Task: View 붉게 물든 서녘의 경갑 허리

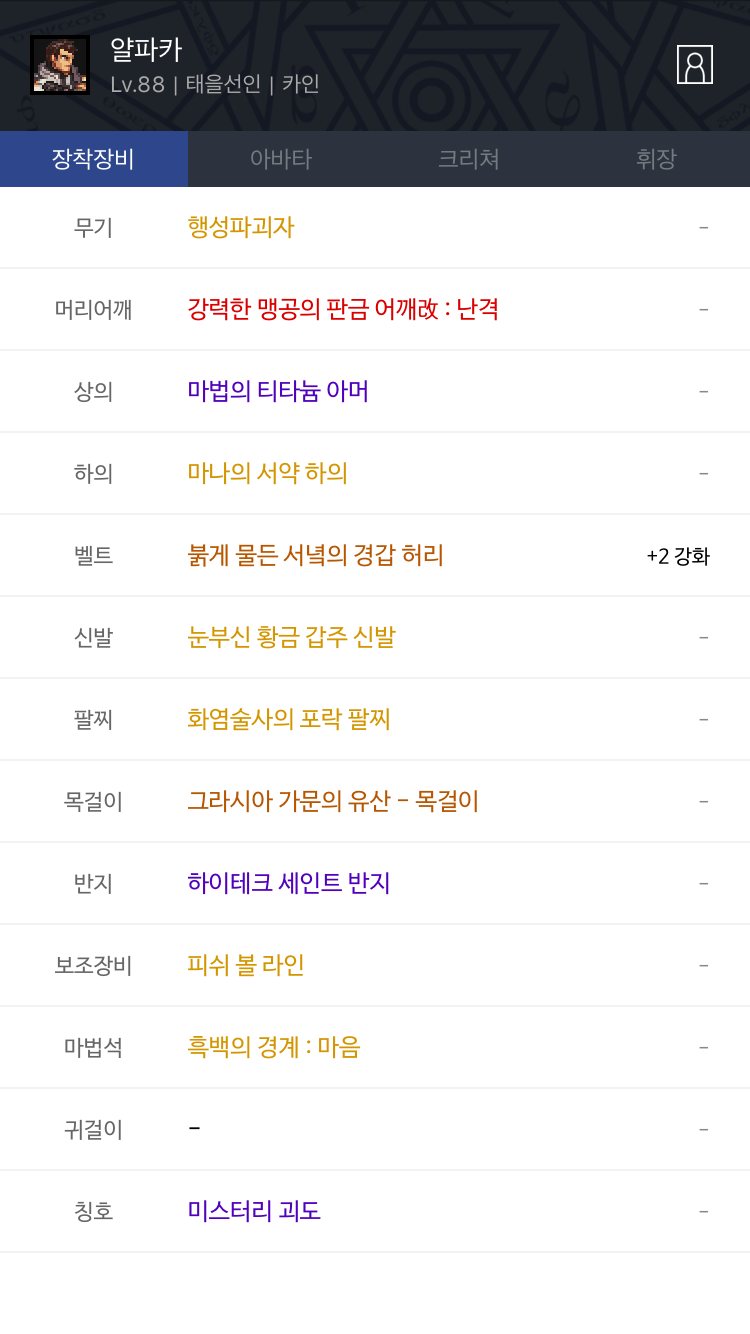Action: 315,555
